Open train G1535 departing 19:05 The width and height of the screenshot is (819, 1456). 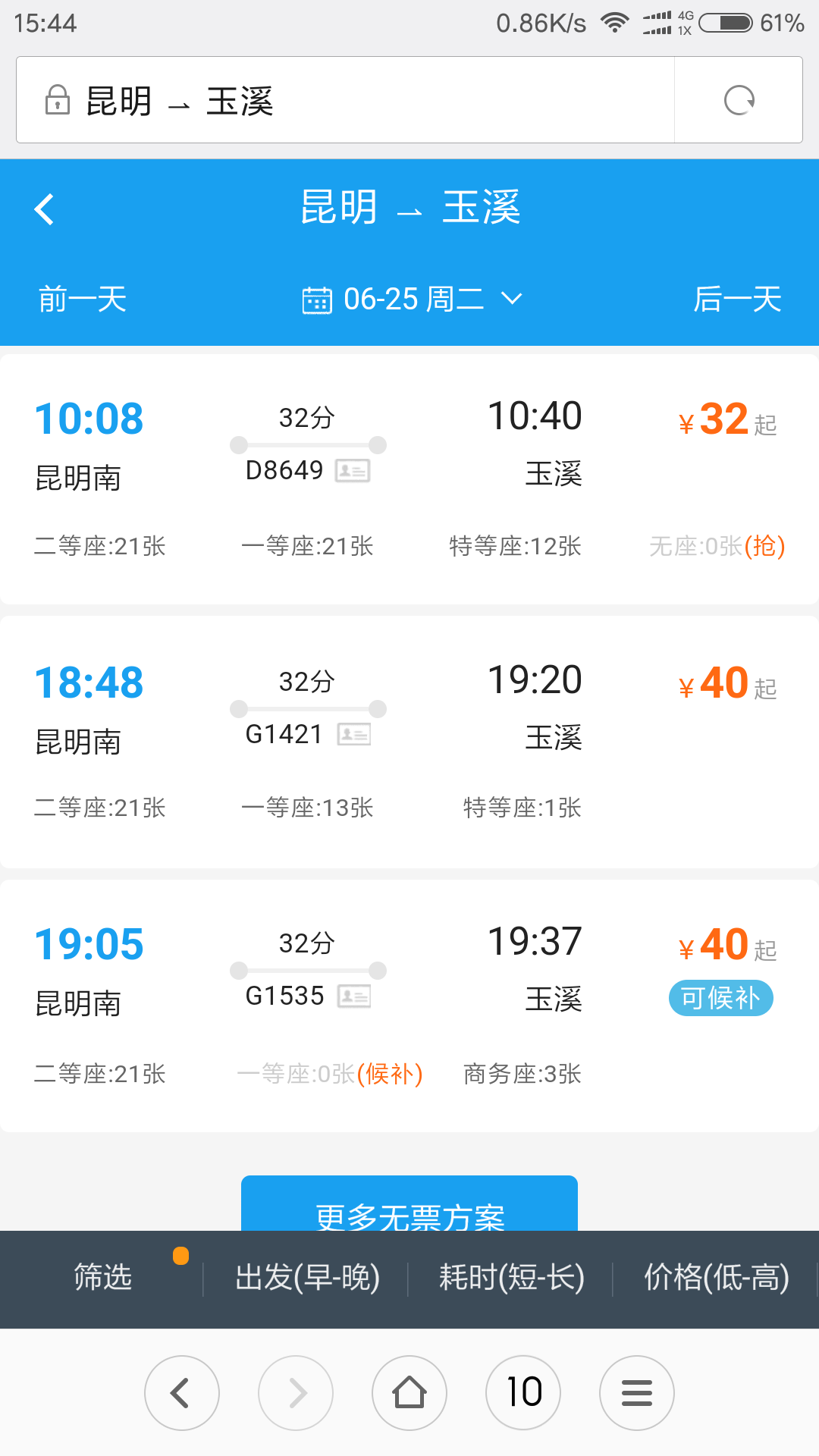click(409, 1006)
